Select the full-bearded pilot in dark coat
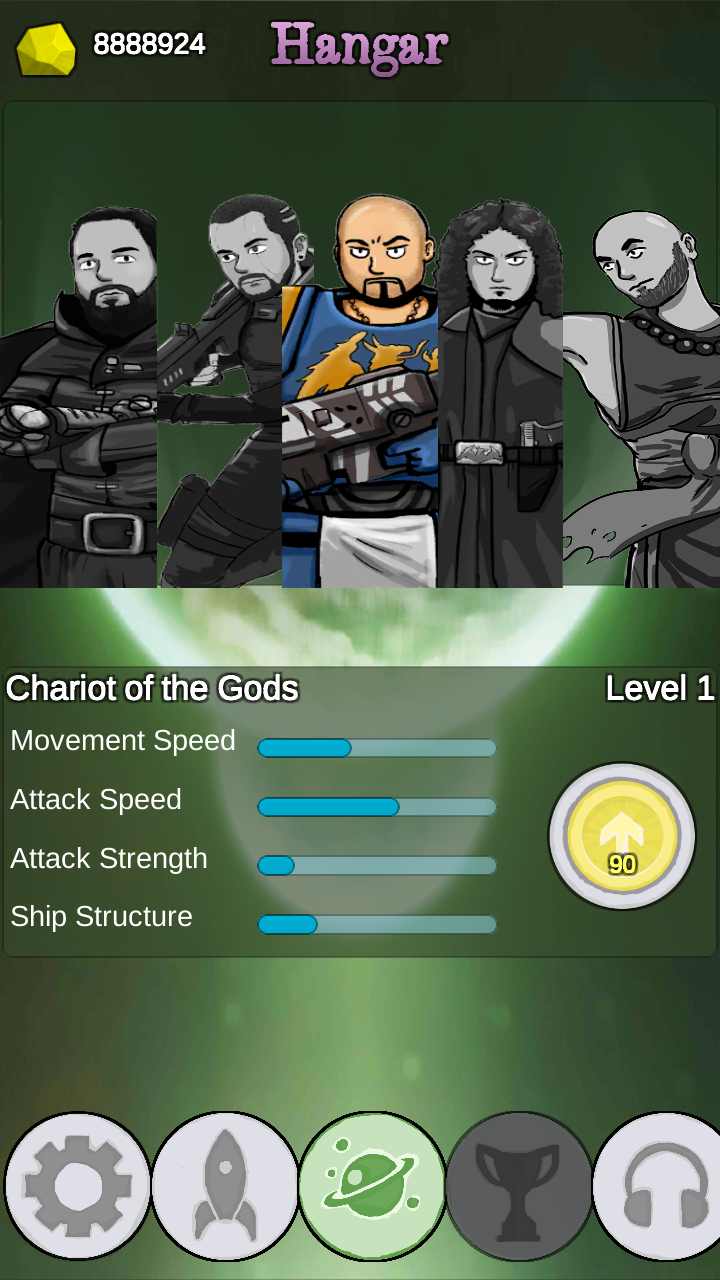 (80, 400)
